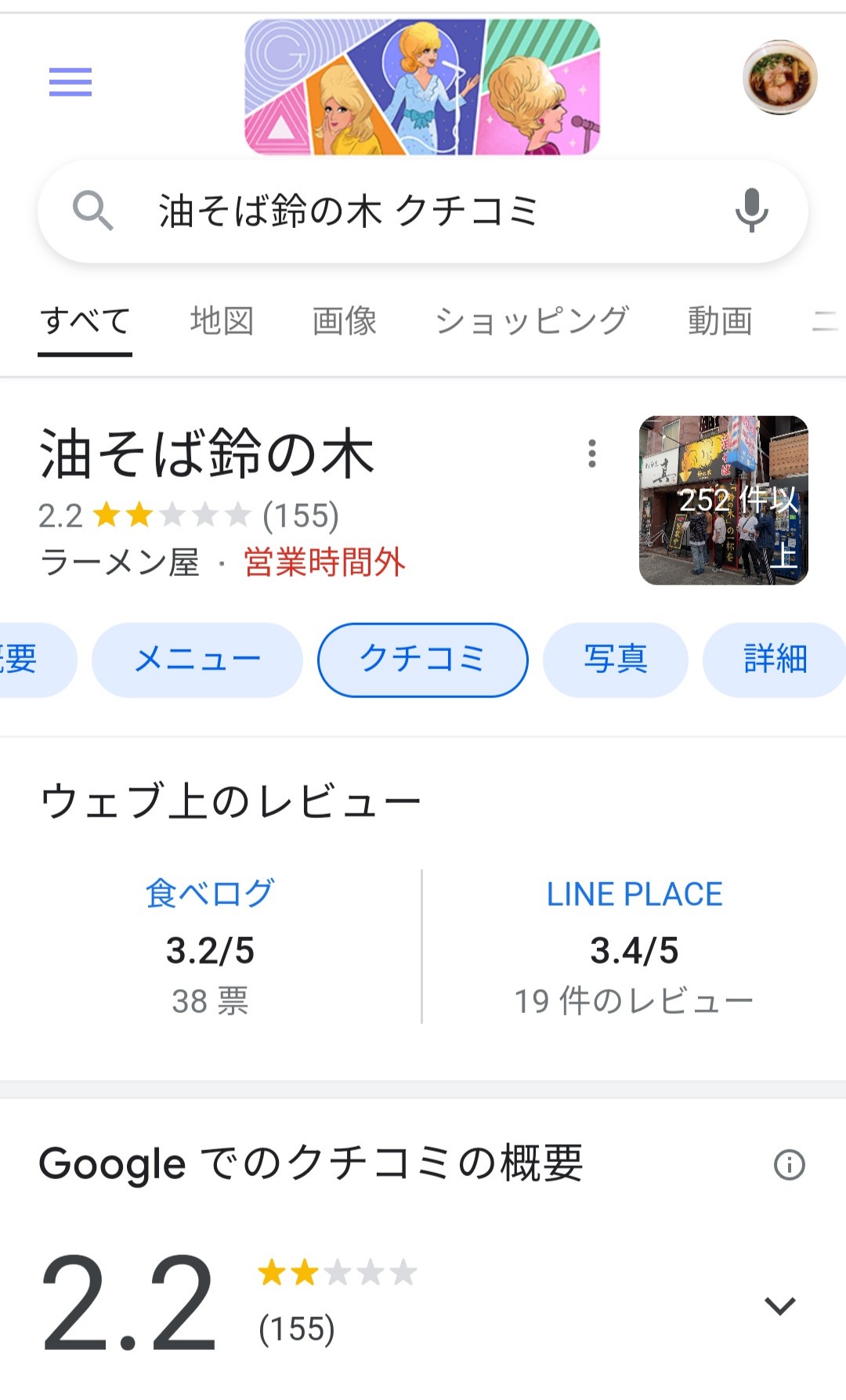Screen dimensions: 846x1400
Task: Open the LINE PLACE review link
Action: (634, 894)
